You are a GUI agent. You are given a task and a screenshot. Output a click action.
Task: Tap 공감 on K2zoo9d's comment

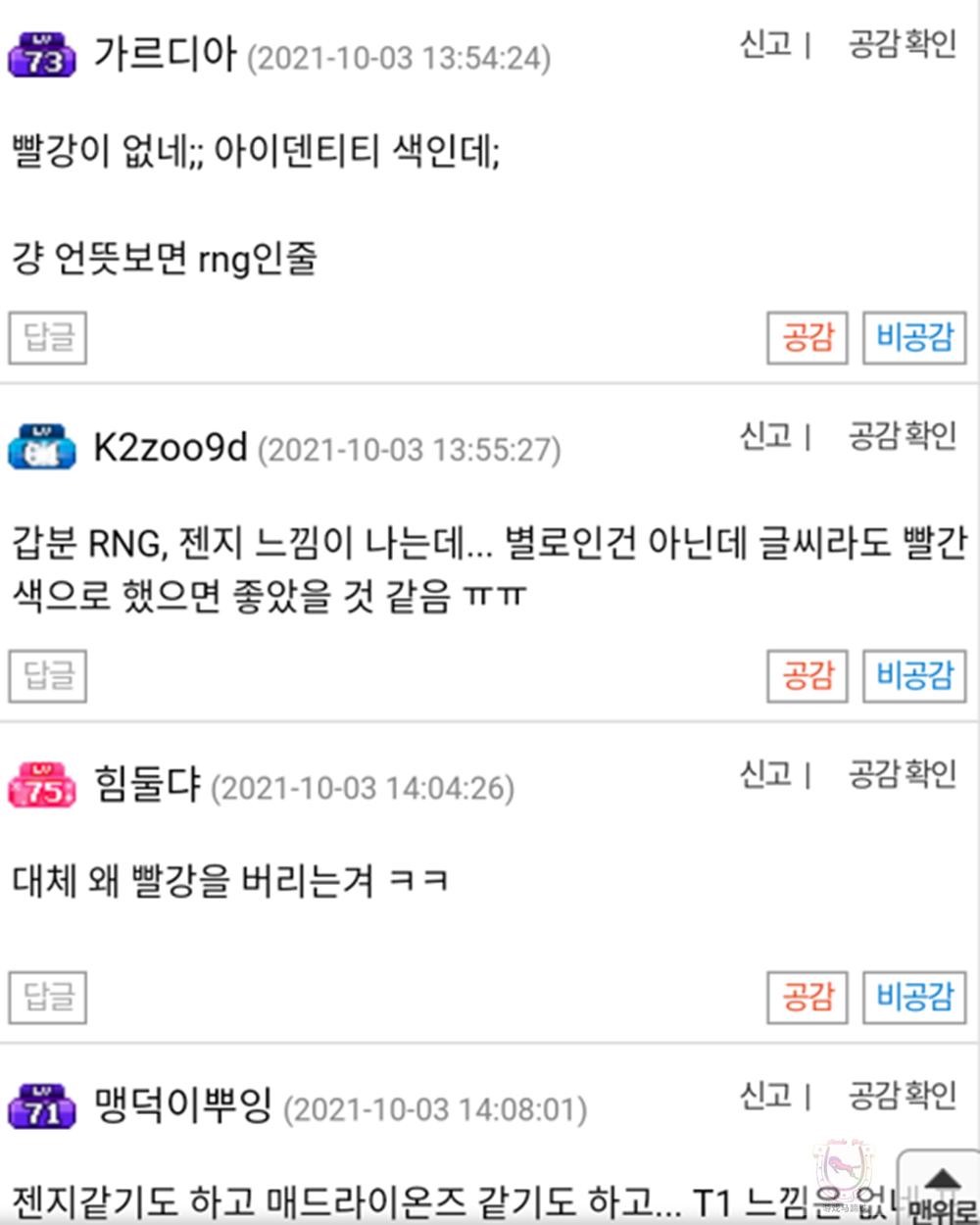807,675
